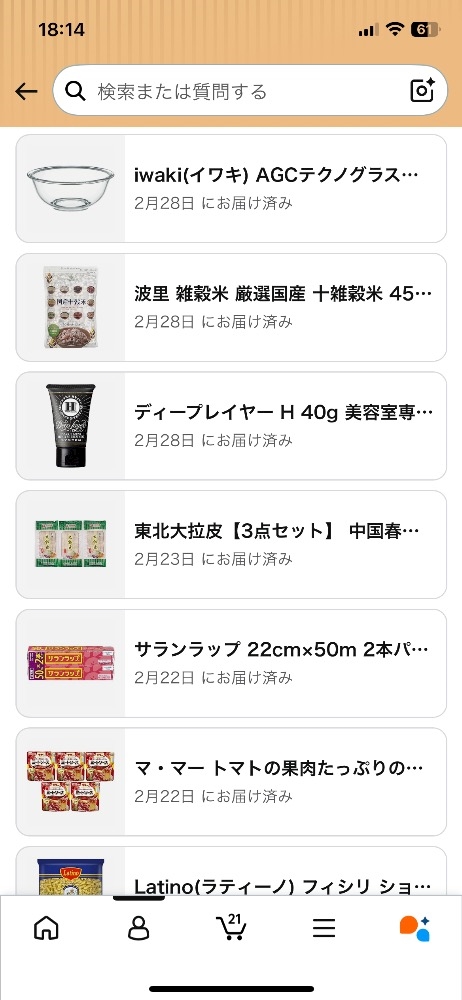The image size is (462, 1000).
Task: Open the camera lens search icon
Action: (422, 91)
